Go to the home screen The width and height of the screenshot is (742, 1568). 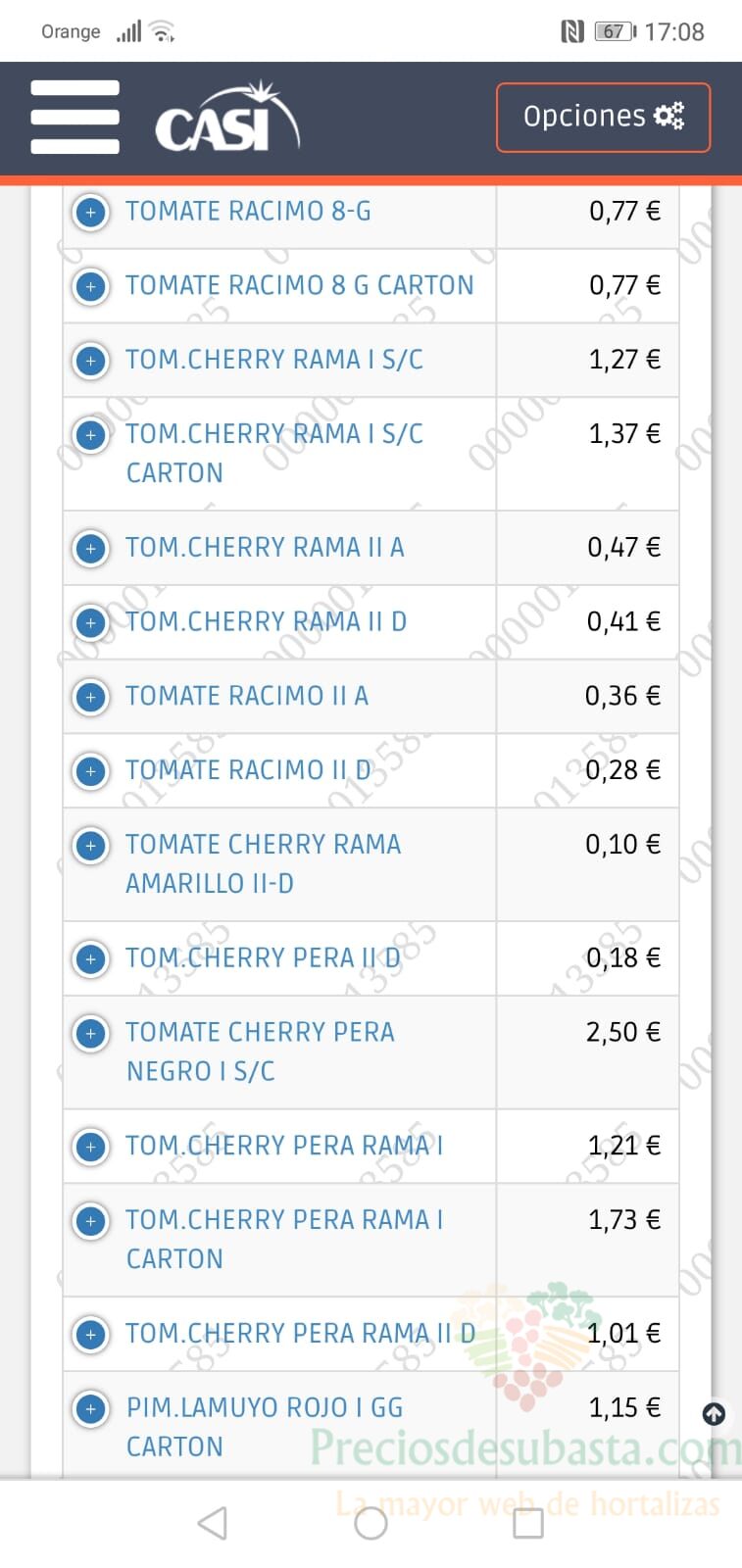pos(371,1523)
